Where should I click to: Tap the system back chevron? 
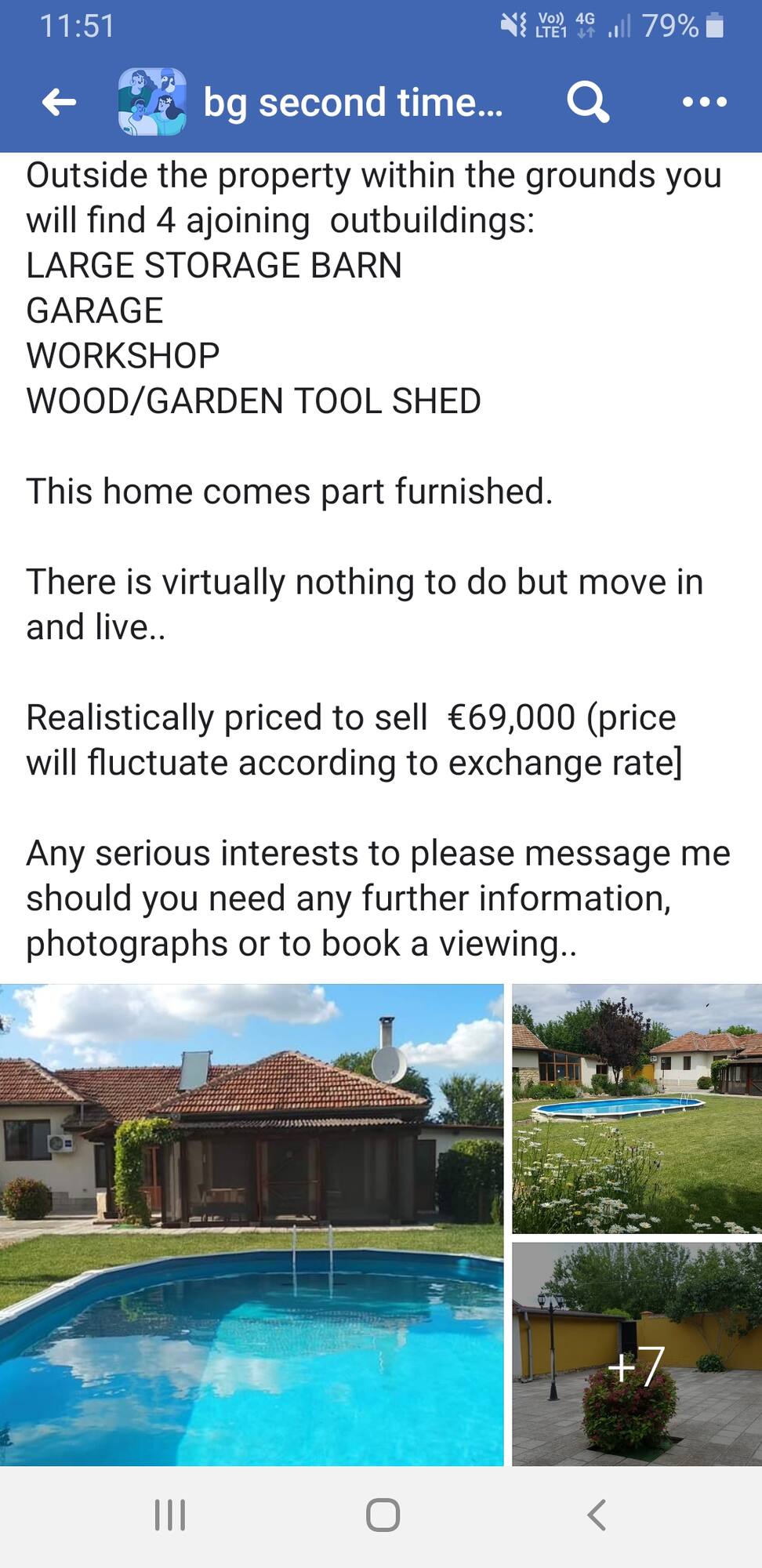point(597,1515)
